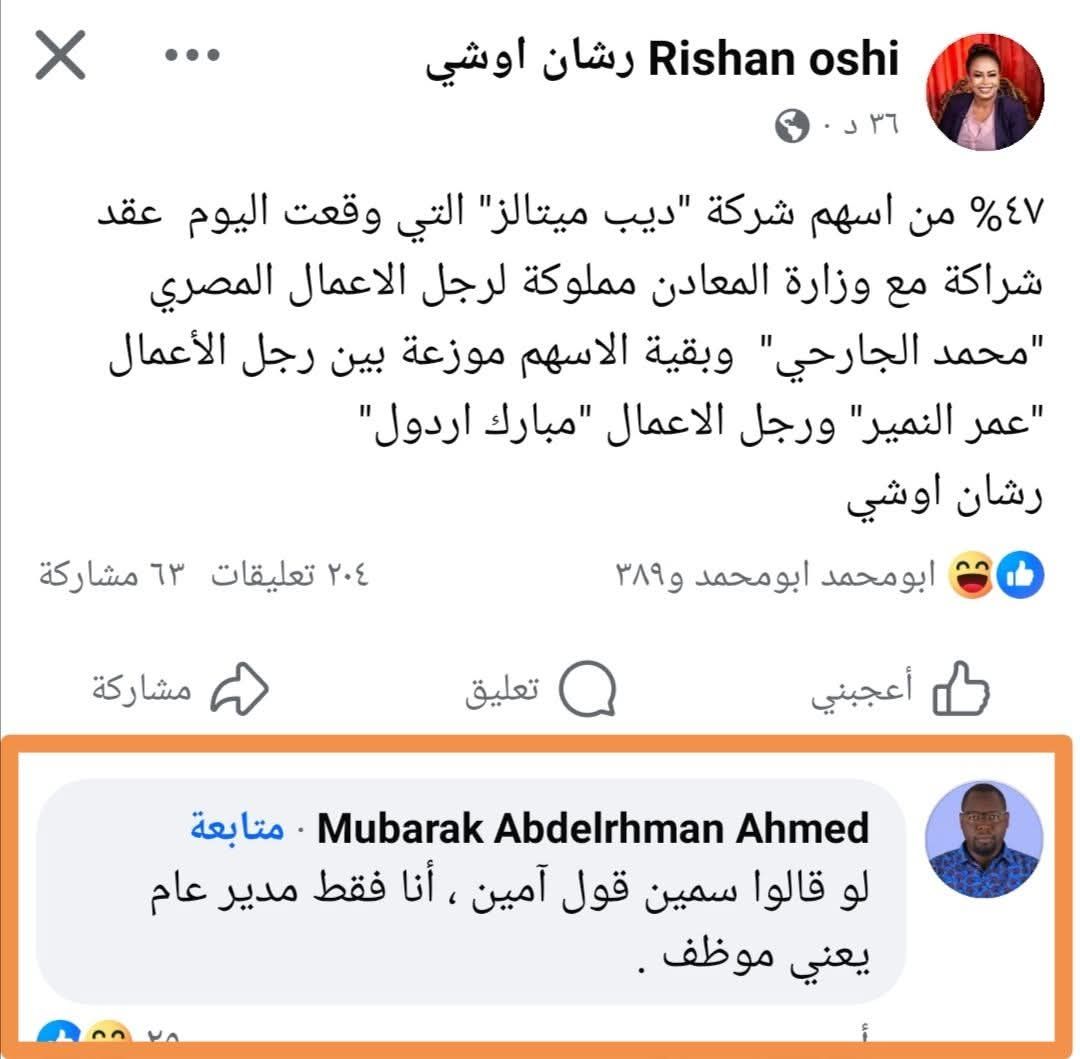Open Rishan oshi's profile picture
Image resolution: width=1080 pixels, height=1059 pixels.
click(986, 92)
